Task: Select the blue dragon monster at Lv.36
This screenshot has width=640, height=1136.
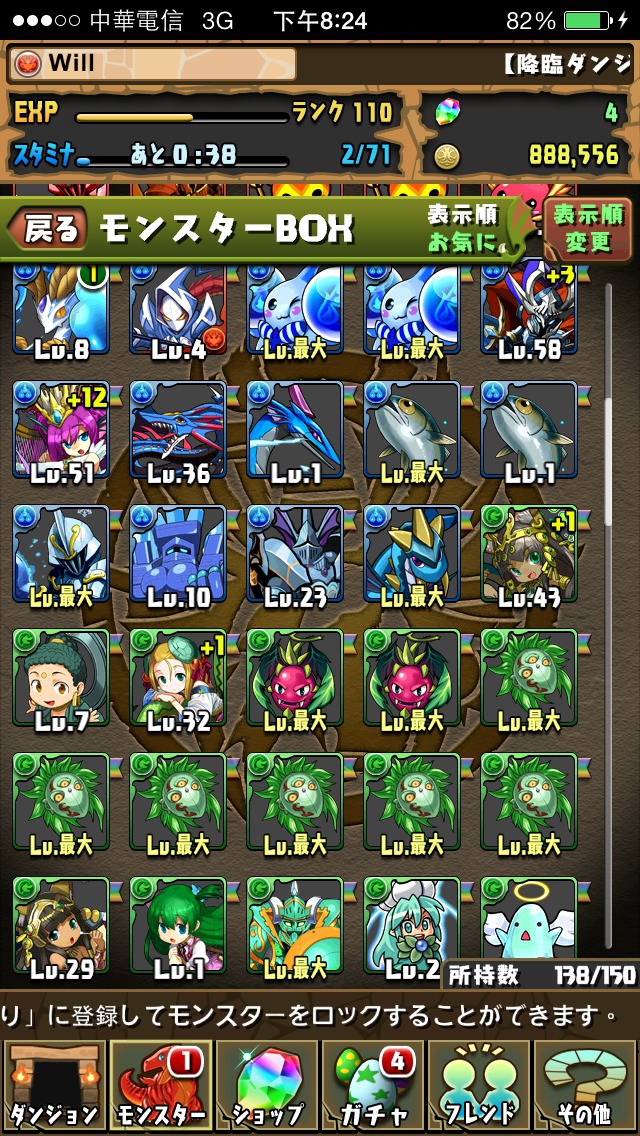Action: 178,431
